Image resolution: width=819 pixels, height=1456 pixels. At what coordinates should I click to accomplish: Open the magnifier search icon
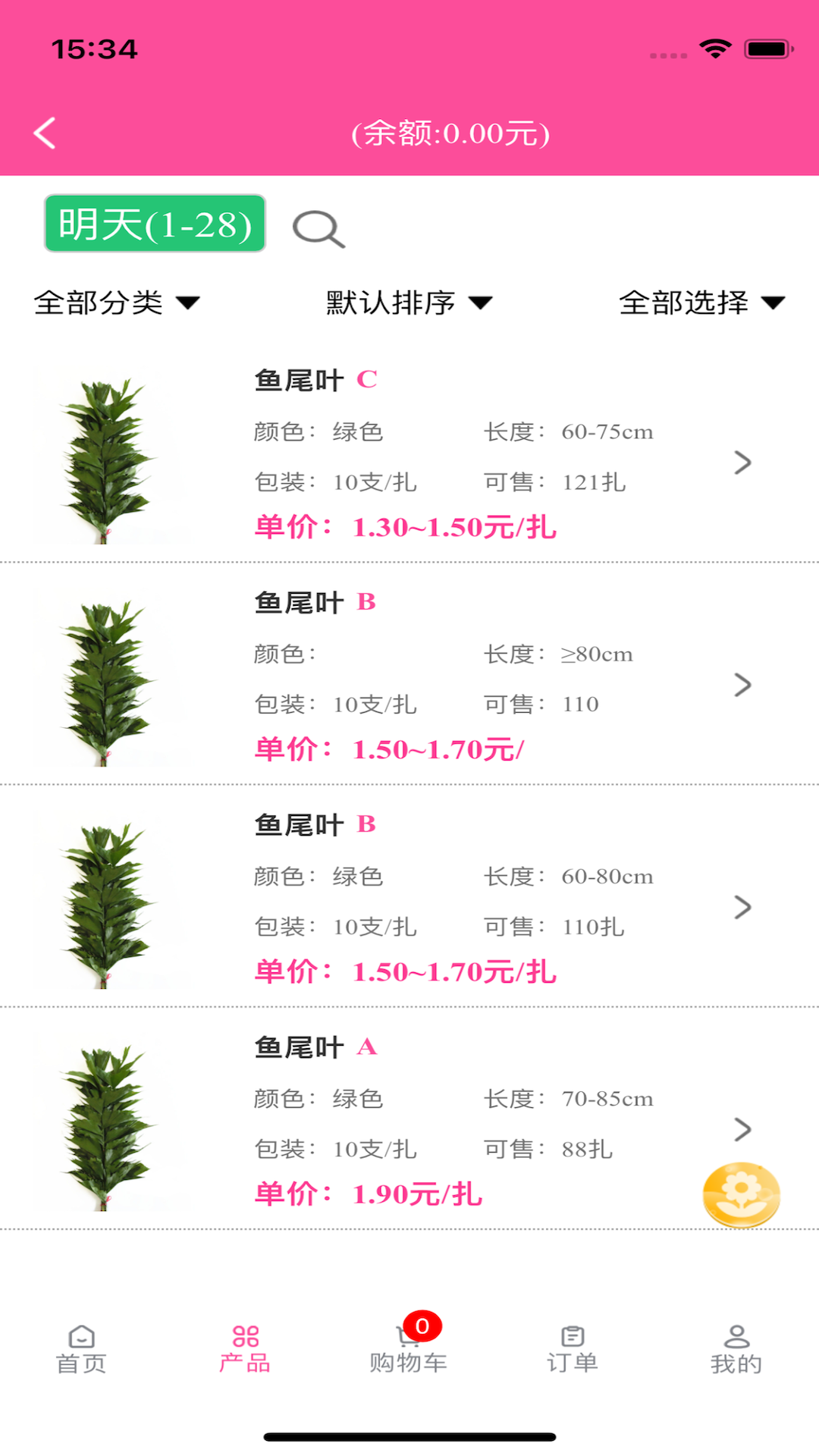point(318,228)
